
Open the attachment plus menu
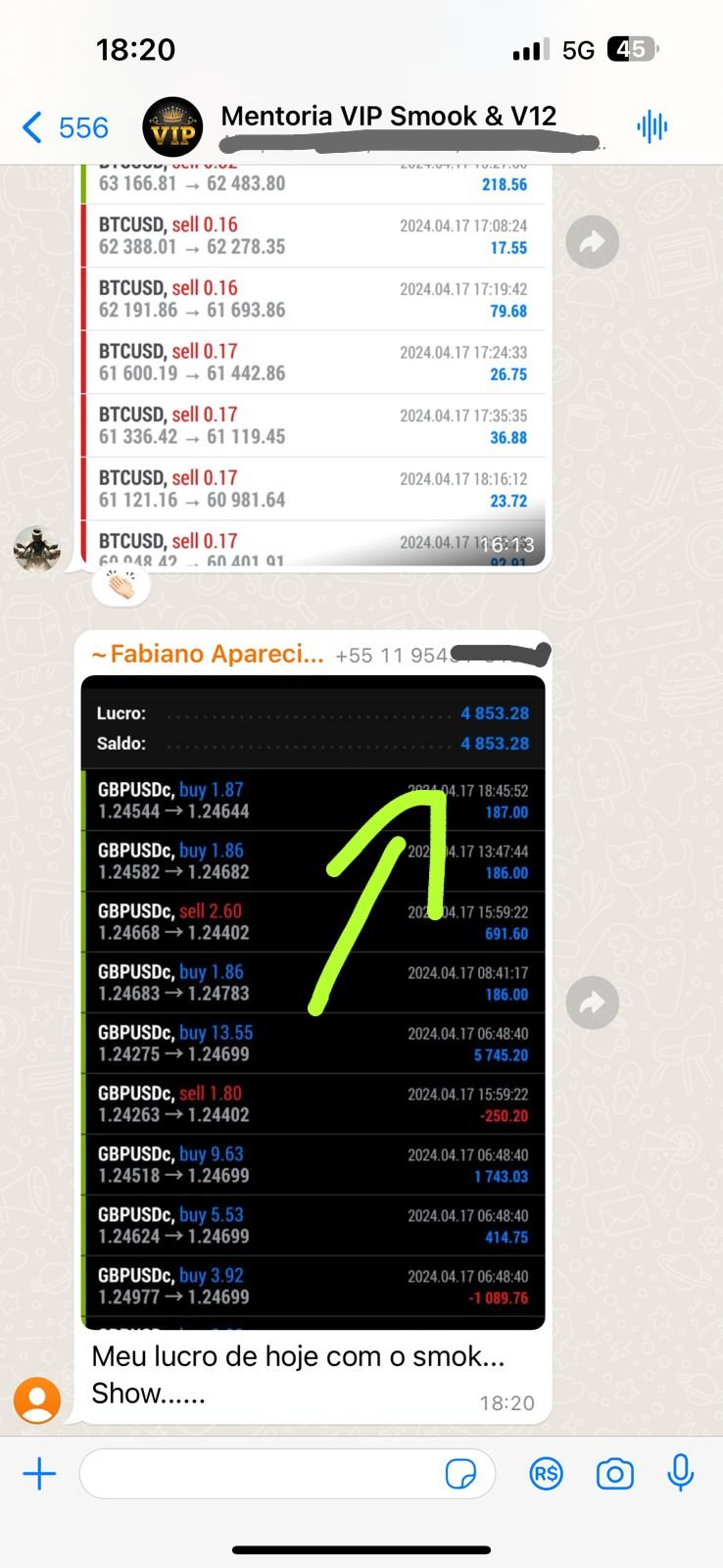pyautogui.click(x=39, y=1474)
